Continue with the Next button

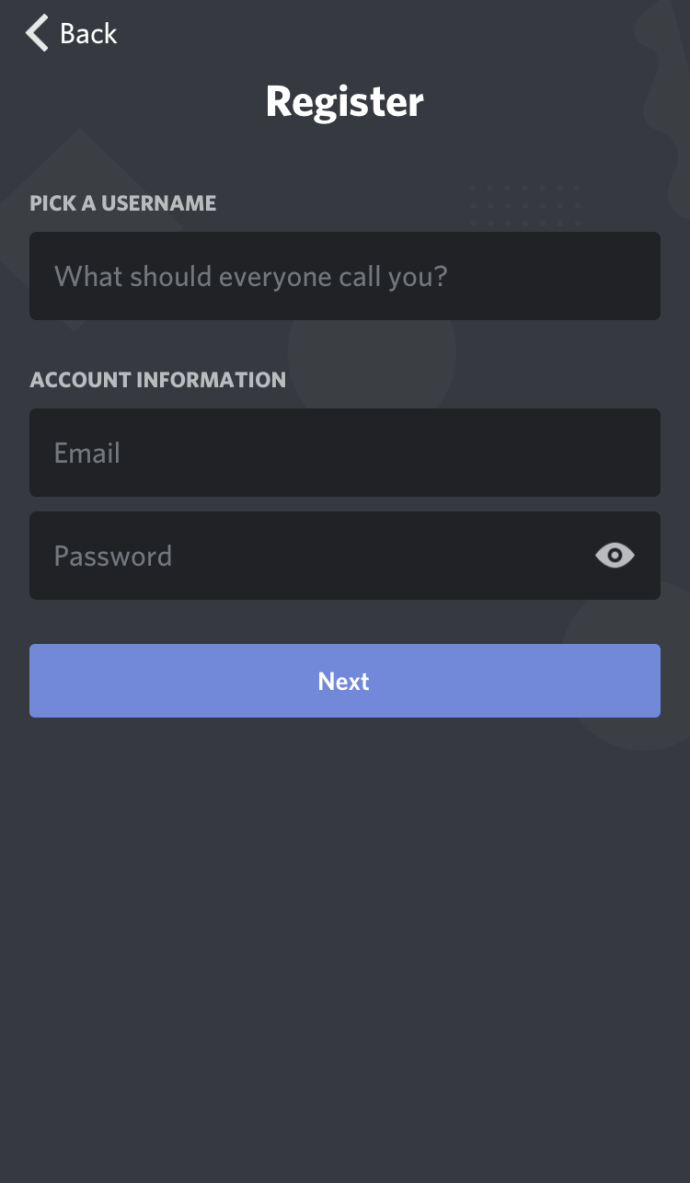click(x=344, y=681)
